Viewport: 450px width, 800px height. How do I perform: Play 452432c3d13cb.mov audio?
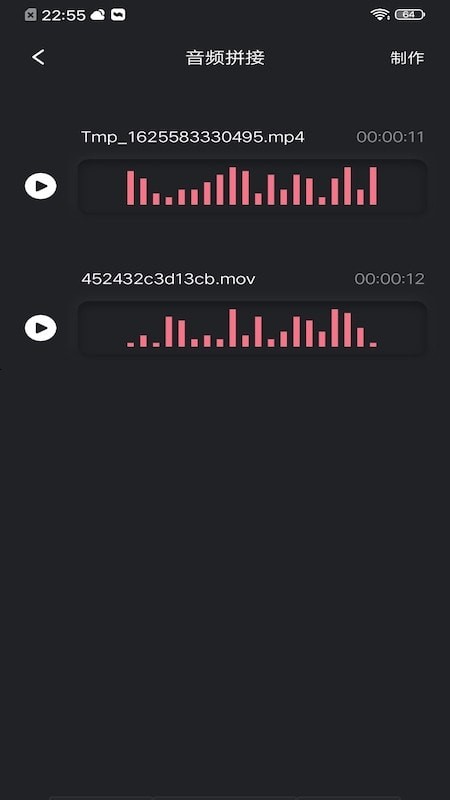pyautogui.click(x=41, y=328)
